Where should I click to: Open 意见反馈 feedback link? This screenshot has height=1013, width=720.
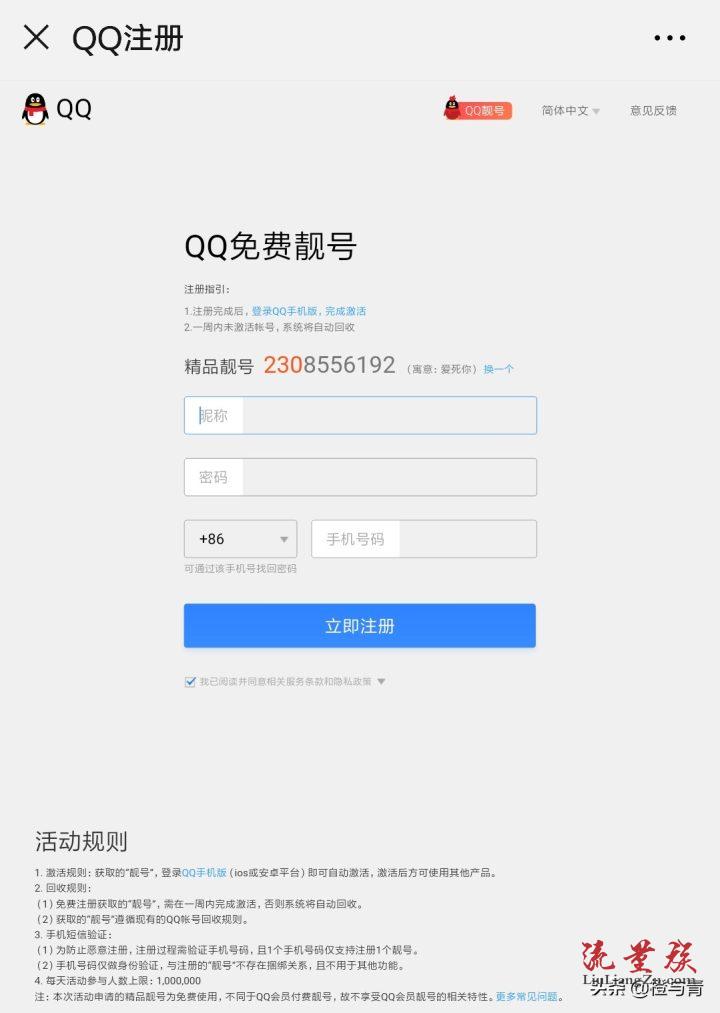pyautogui.click(x=653, y=111)
